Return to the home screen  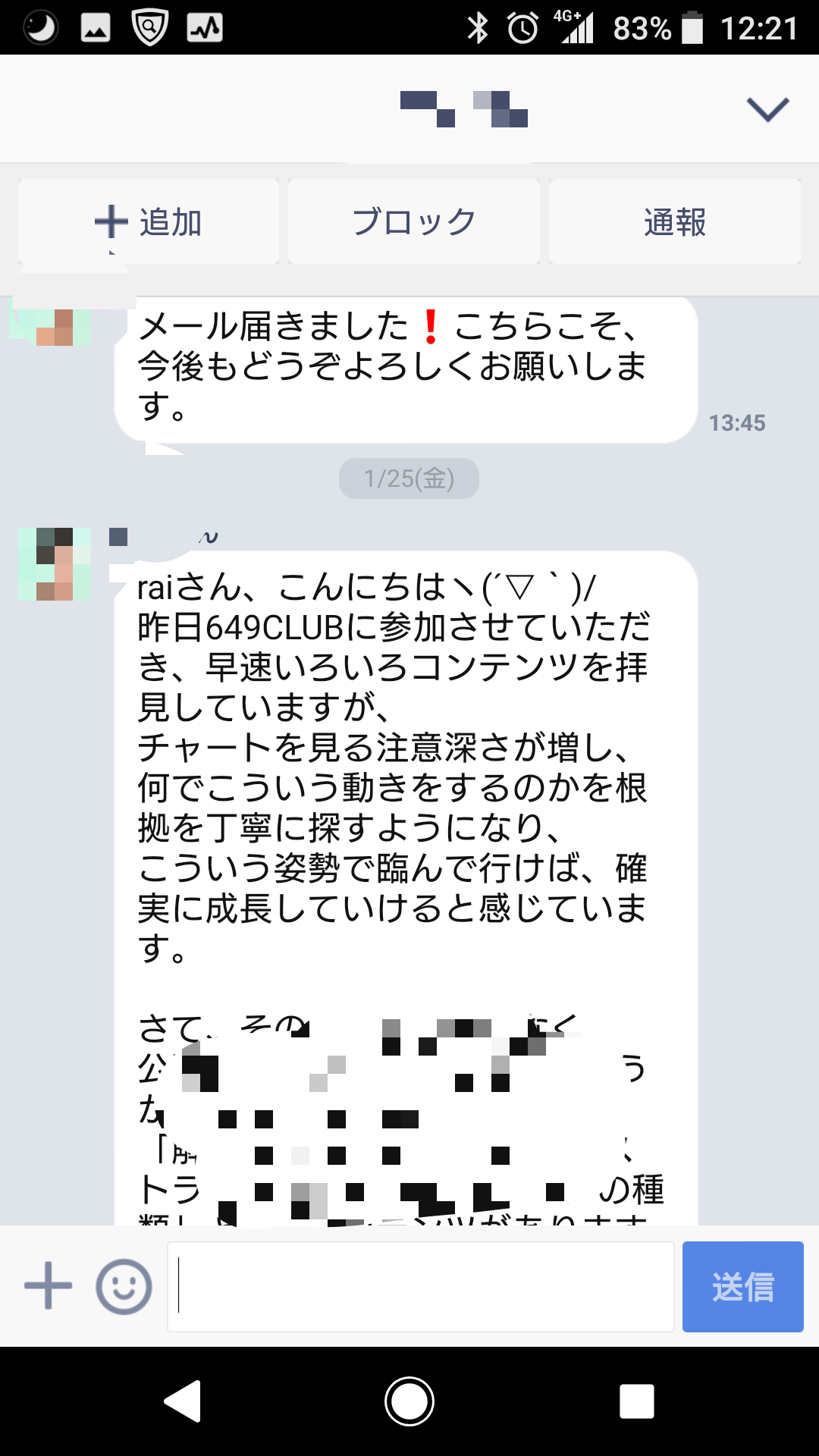pyautogui.click(x=409, y=1401)
